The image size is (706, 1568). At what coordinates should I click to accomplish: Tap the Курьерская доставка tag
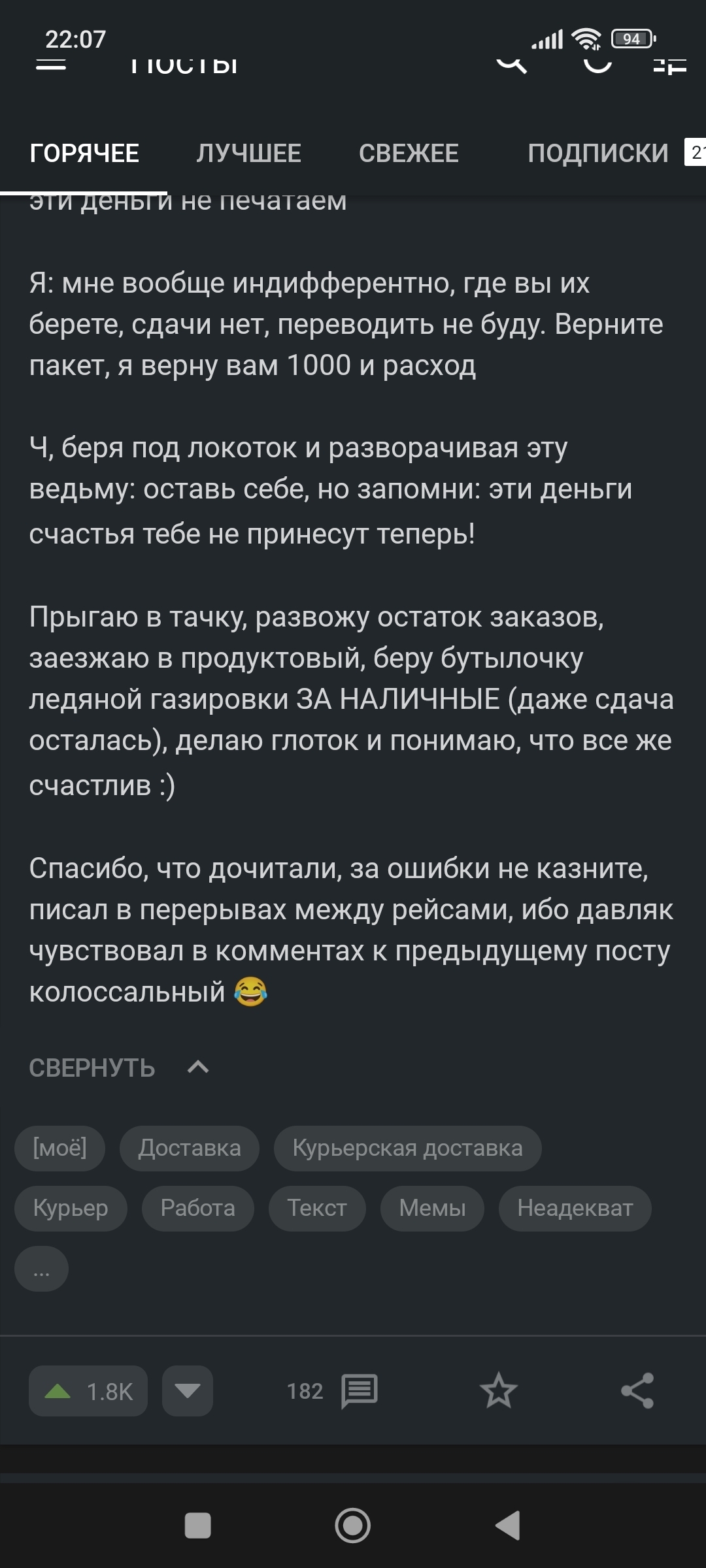[x=407, y=1148]
